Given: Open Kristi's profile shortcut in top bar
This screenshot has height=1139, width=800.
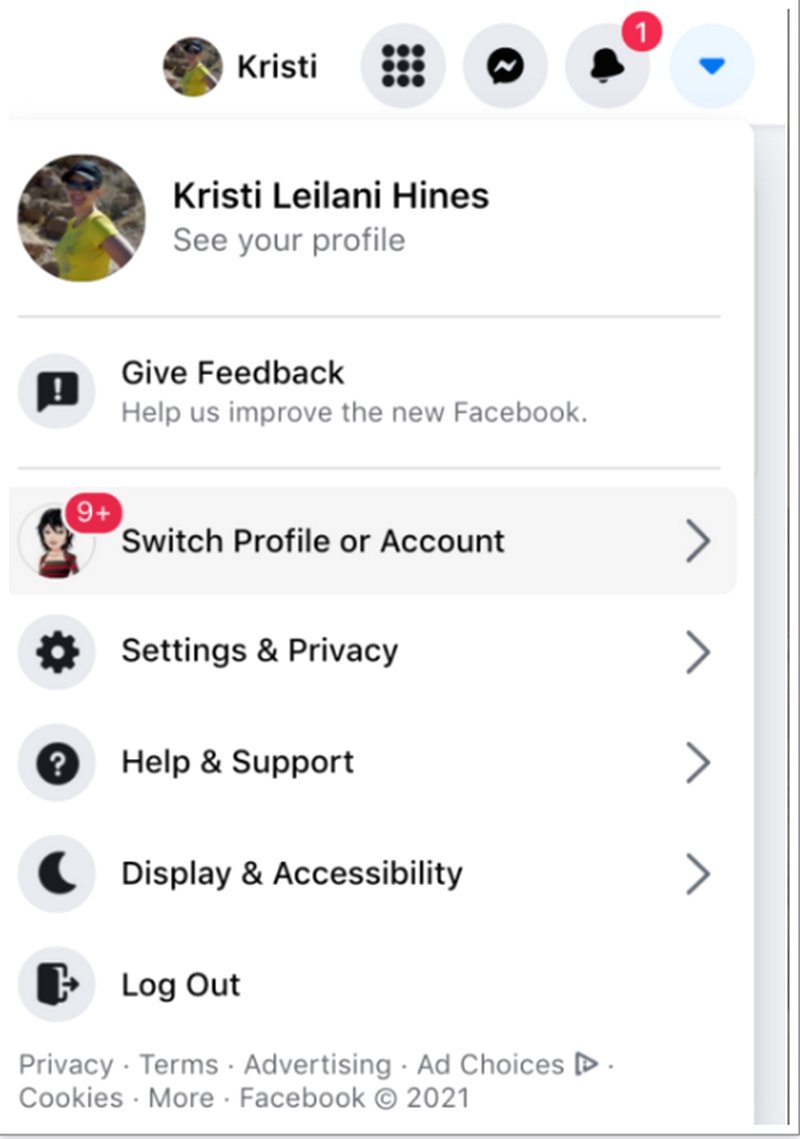Looking at the screenshot, I should coord(241,67).
